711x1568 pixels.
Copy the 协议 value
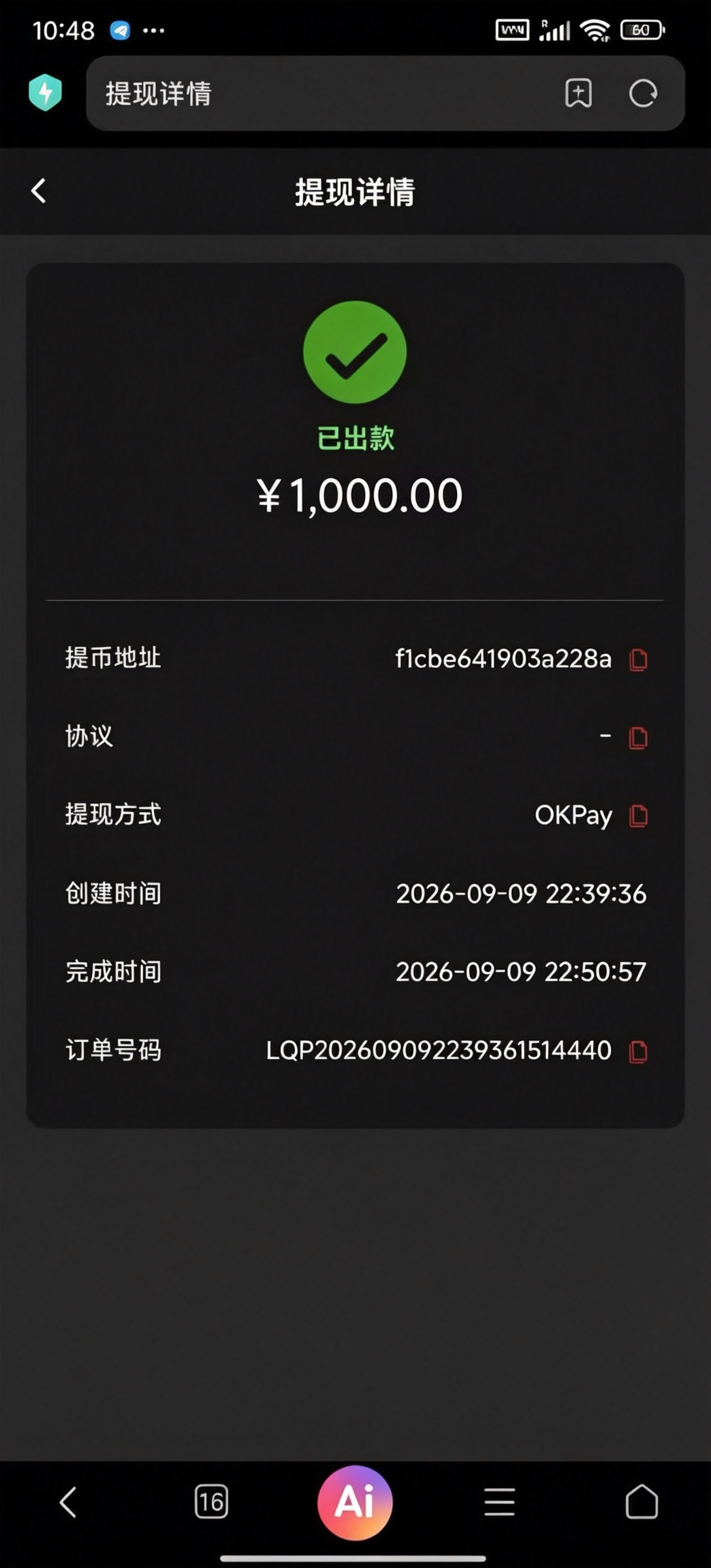(638, 738)
